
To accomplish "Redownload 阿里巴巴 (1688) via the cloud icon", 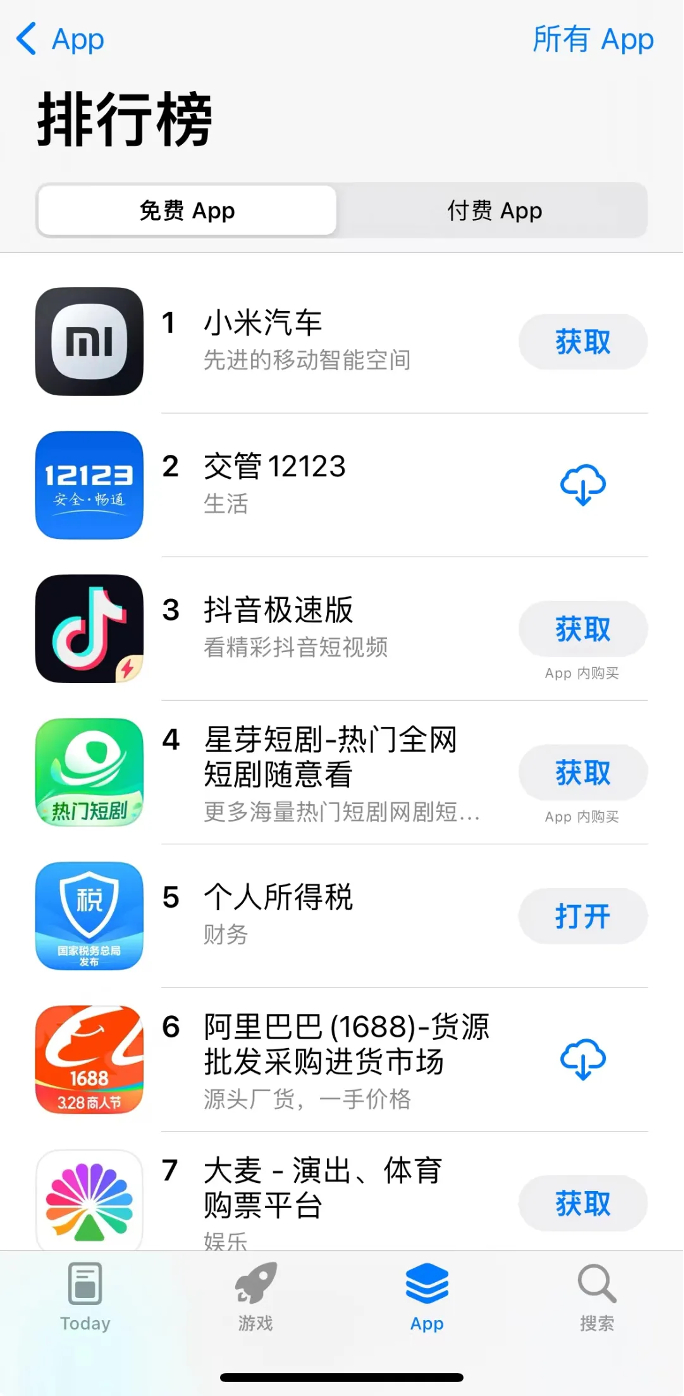I will pos(582,1060).
